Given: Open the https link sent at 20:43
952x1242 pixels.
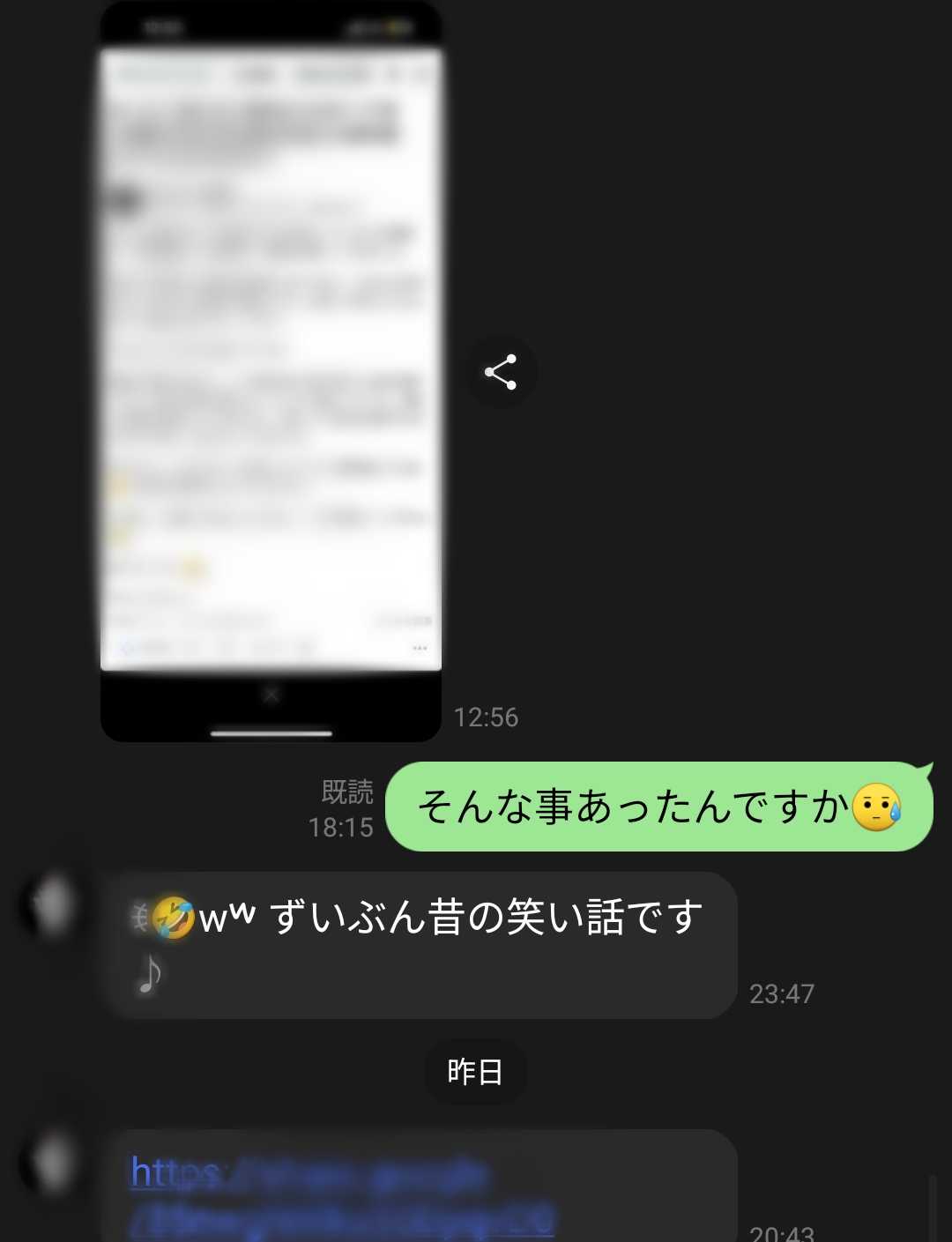Looking at the screenshot, I should click(x=344, y=1196).
